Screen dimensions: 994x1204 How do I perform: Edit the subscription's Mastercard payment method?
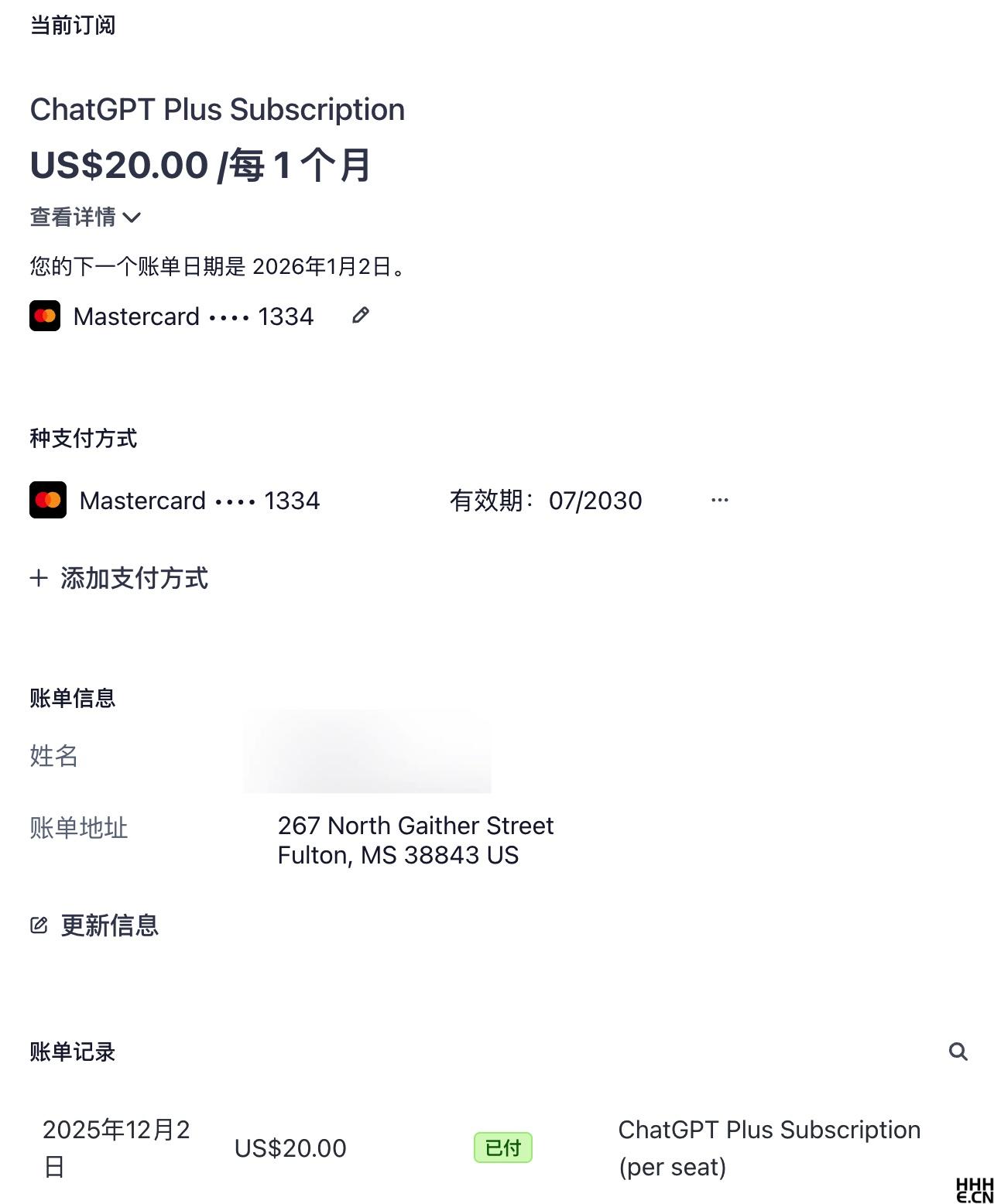pos(360,316)
